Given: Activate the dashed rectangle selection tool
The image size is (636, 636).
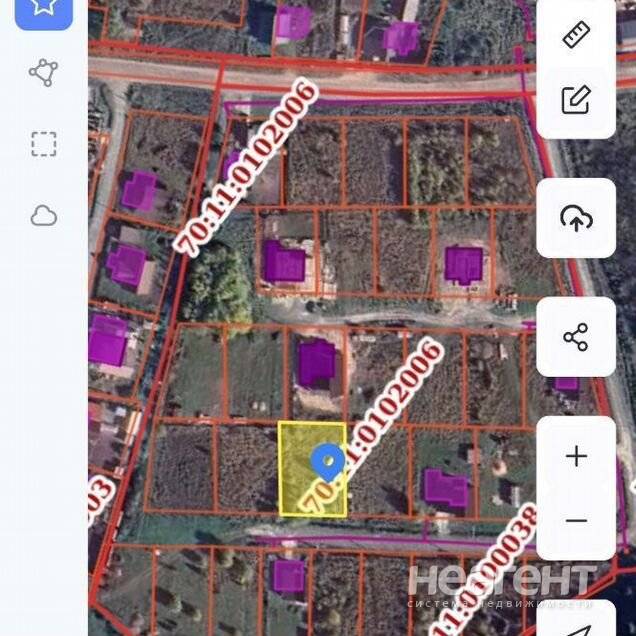Looking at the screenshot, I should tap(43, 144).
